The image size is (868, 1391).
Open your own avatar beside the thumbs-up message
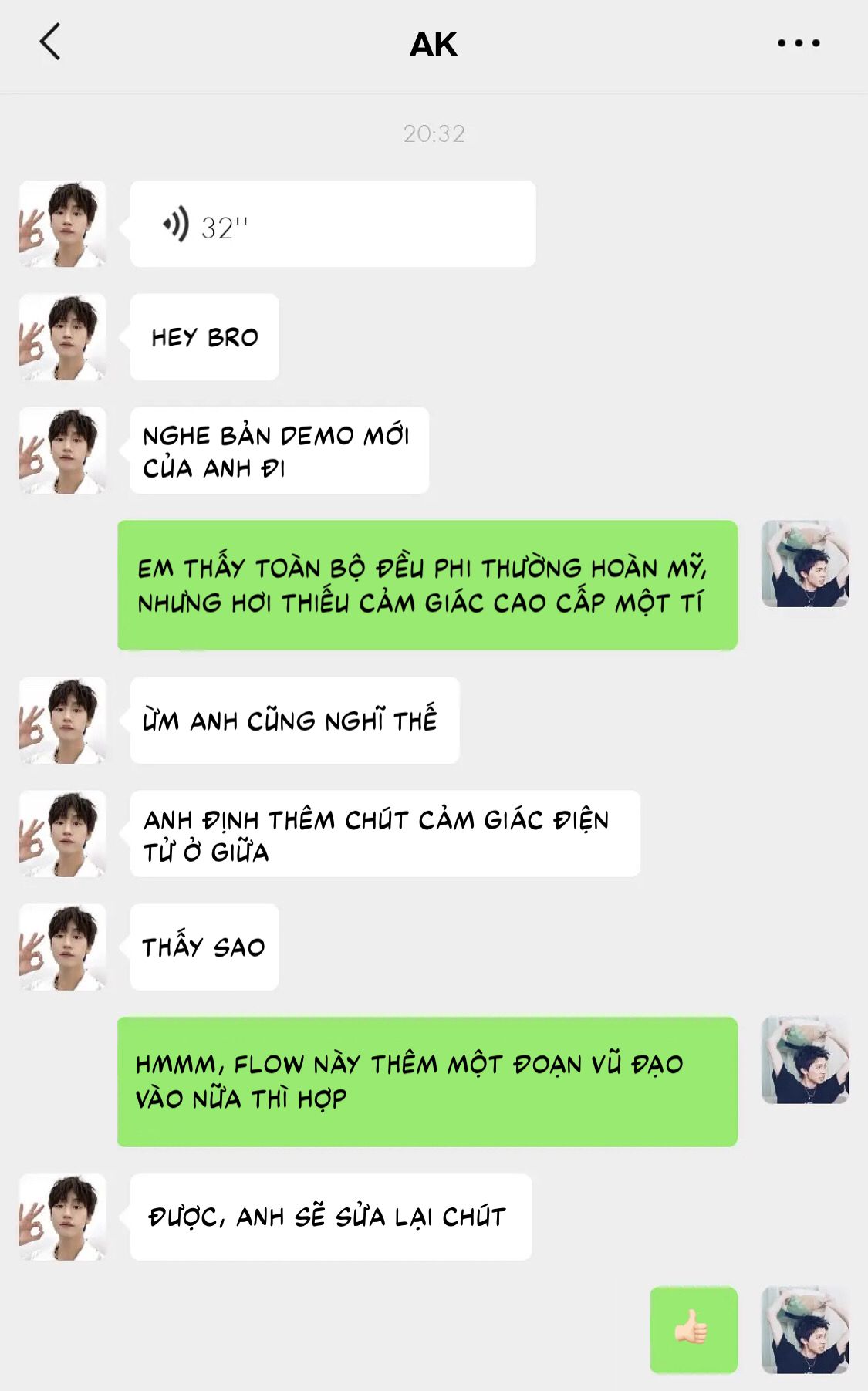[x=806, y=1330]
